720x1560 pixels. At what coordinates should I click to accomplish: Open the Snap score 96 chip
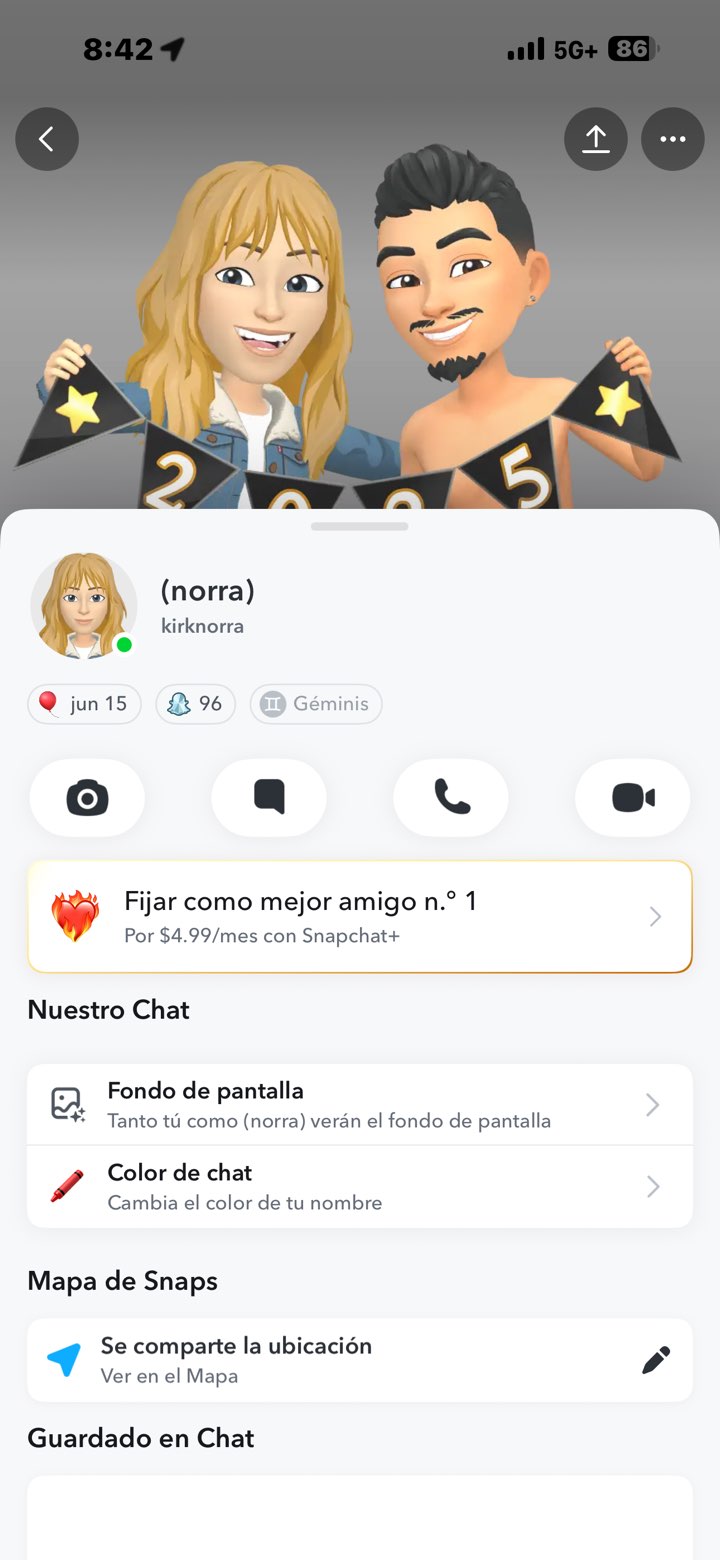[196, 704]
